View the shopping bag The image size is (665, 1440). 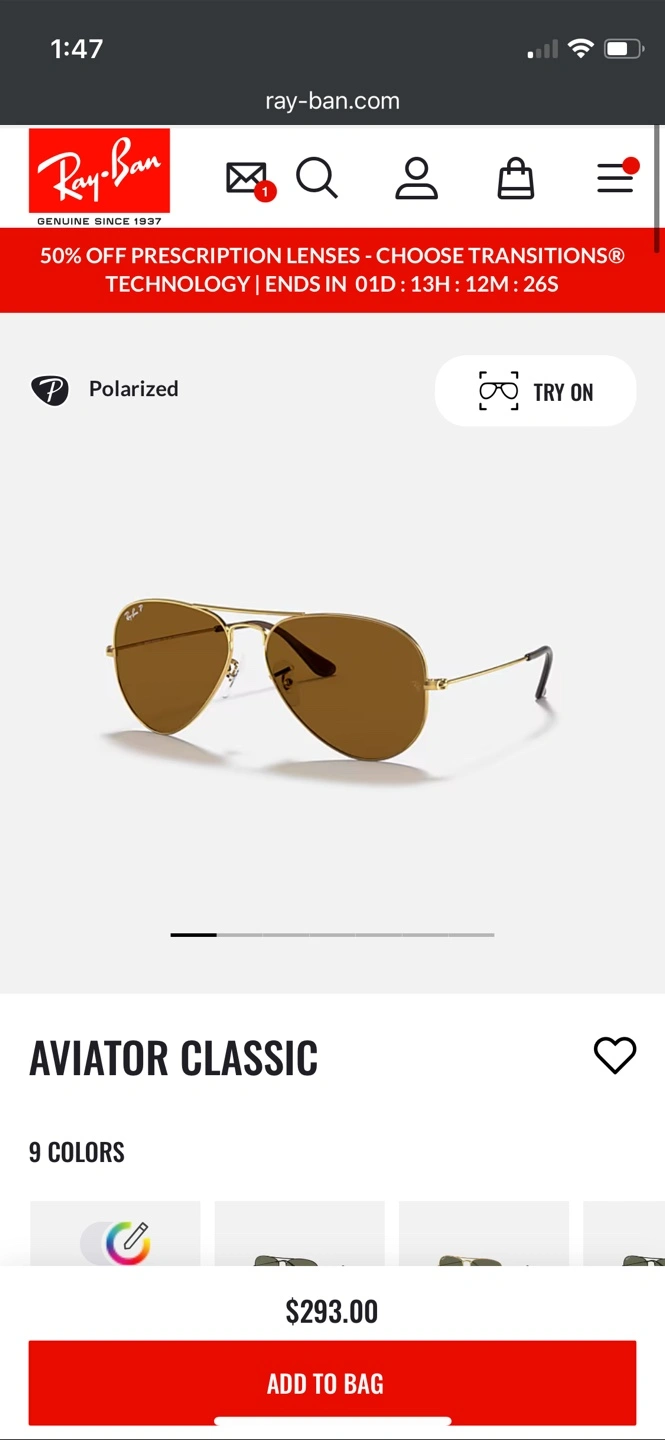pyautogui.click(x=515, y=180)
